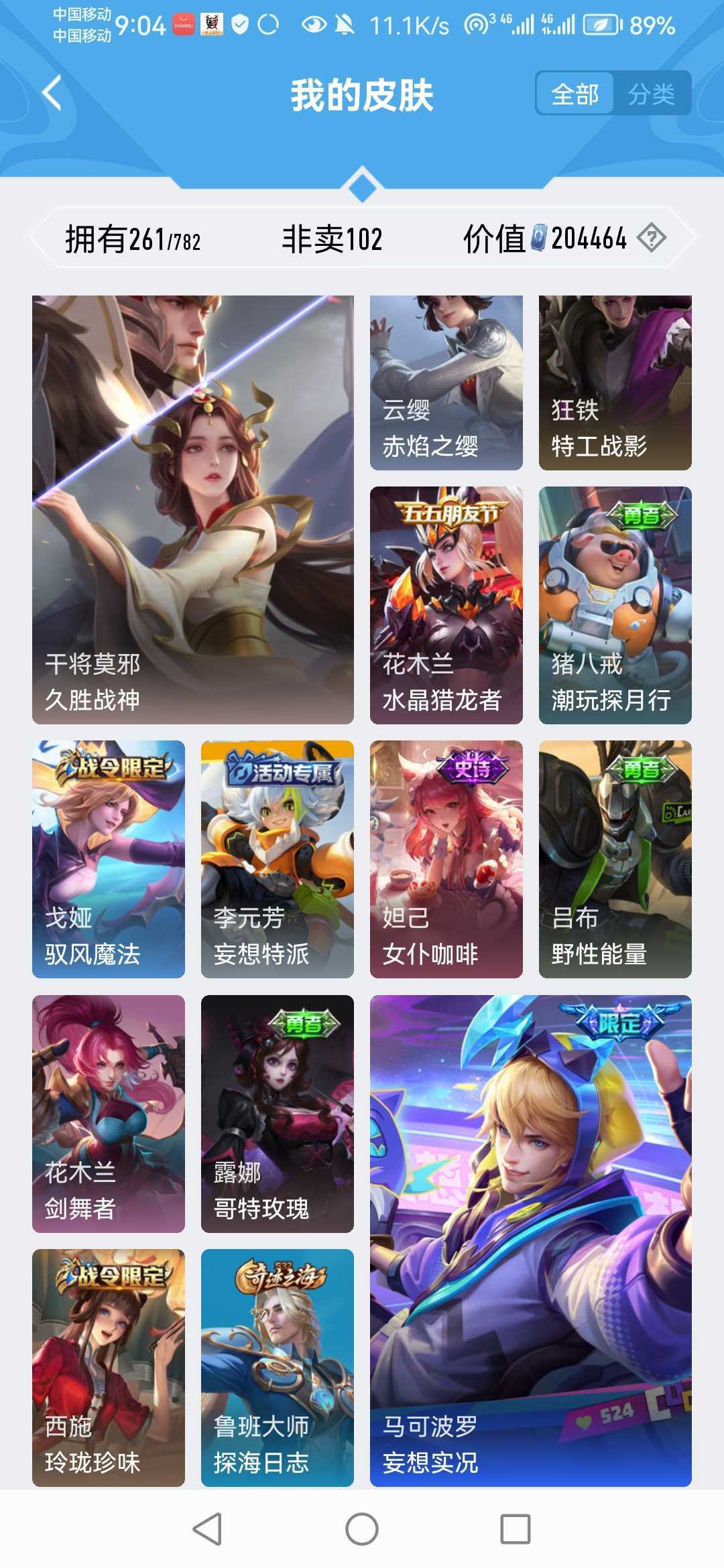This screenshot has width=724, height=1568.
Task: Open the value help question-mark icon
Action: [x=651, y=238]
